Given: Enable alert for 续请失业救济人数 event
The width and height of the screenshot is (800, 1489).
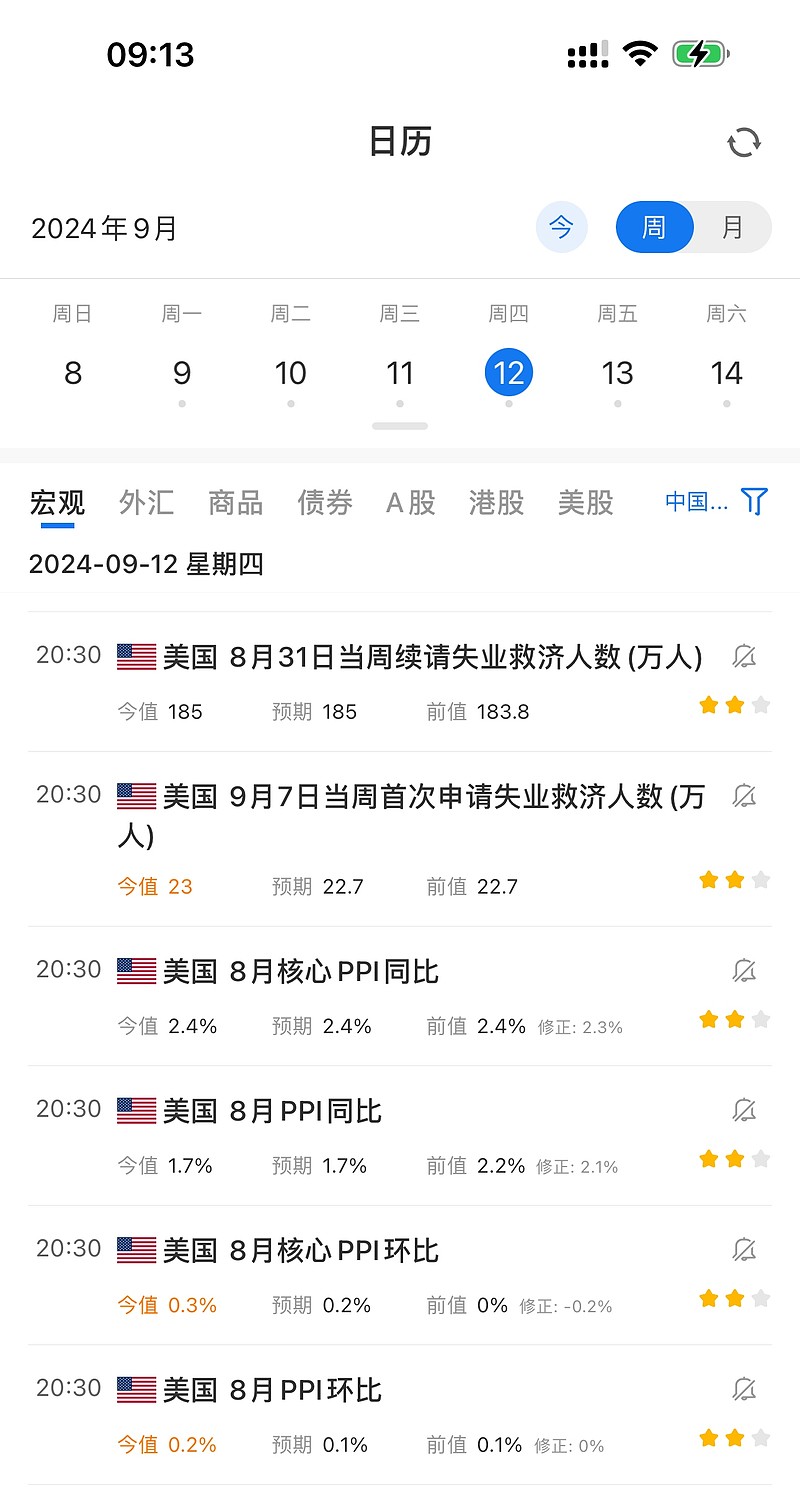Looking at the screenshot, I should pyautogui.click(x=744, y=657).
